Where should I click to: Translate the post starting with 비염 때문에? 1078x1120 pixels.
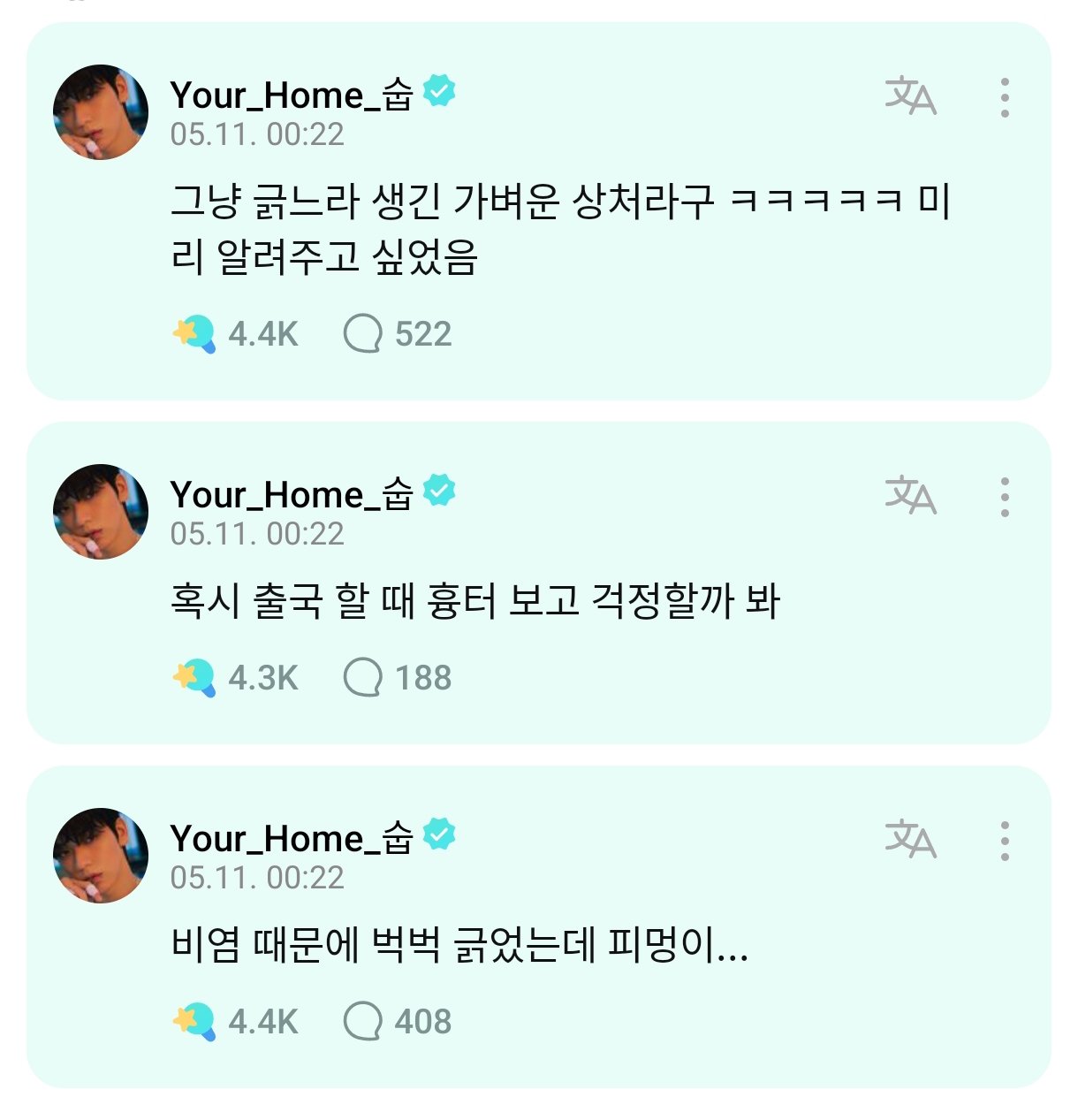(910, 840)
